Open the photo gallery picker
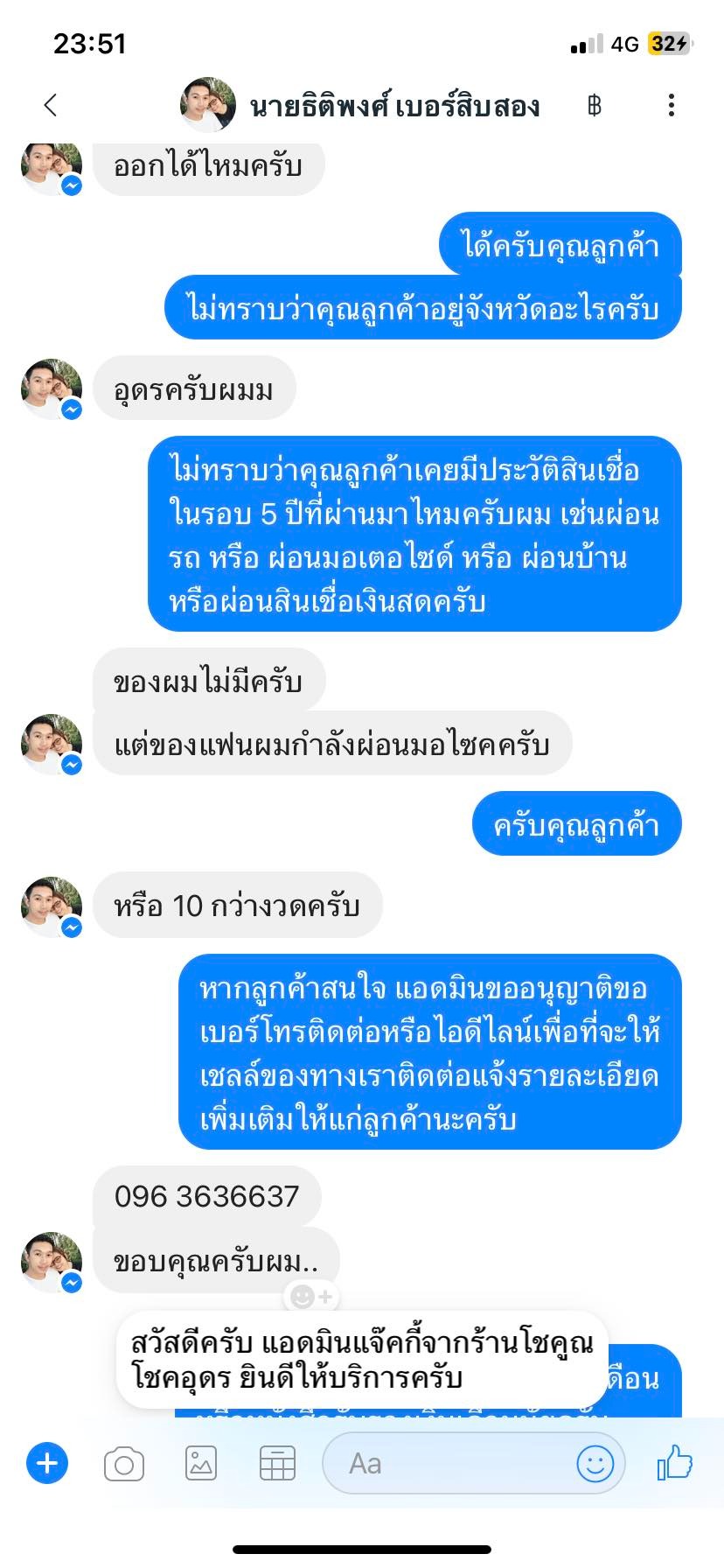724x1568 pixels. 201,1463
